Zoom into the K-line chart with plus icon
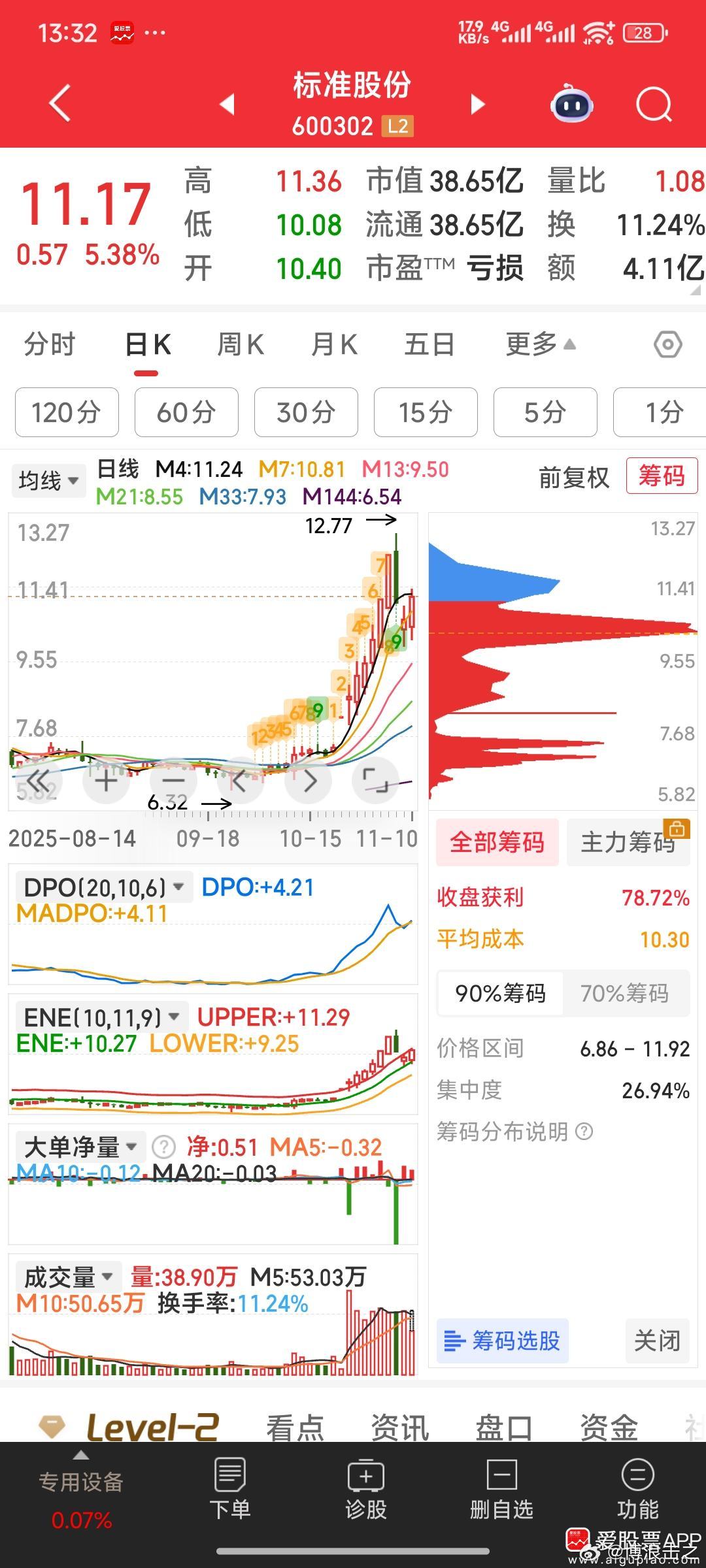Viewport: 706px width, 1568px height. click(106, 781)
